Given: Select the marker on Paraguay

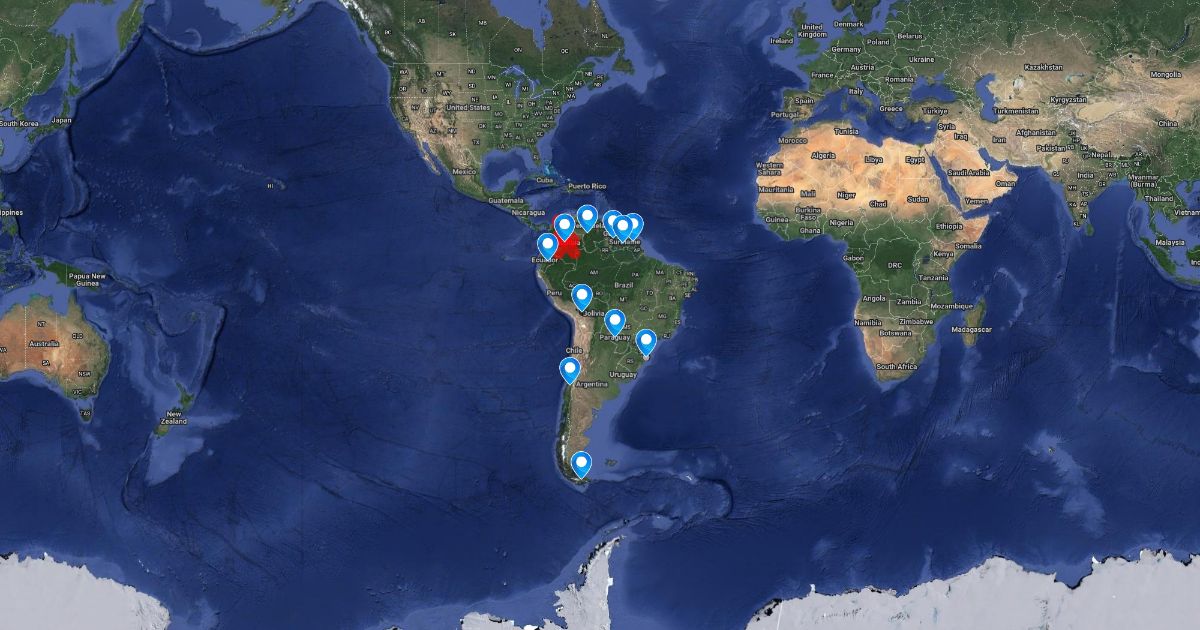Looking at the screenshot, I should click(x=615, y=320).
